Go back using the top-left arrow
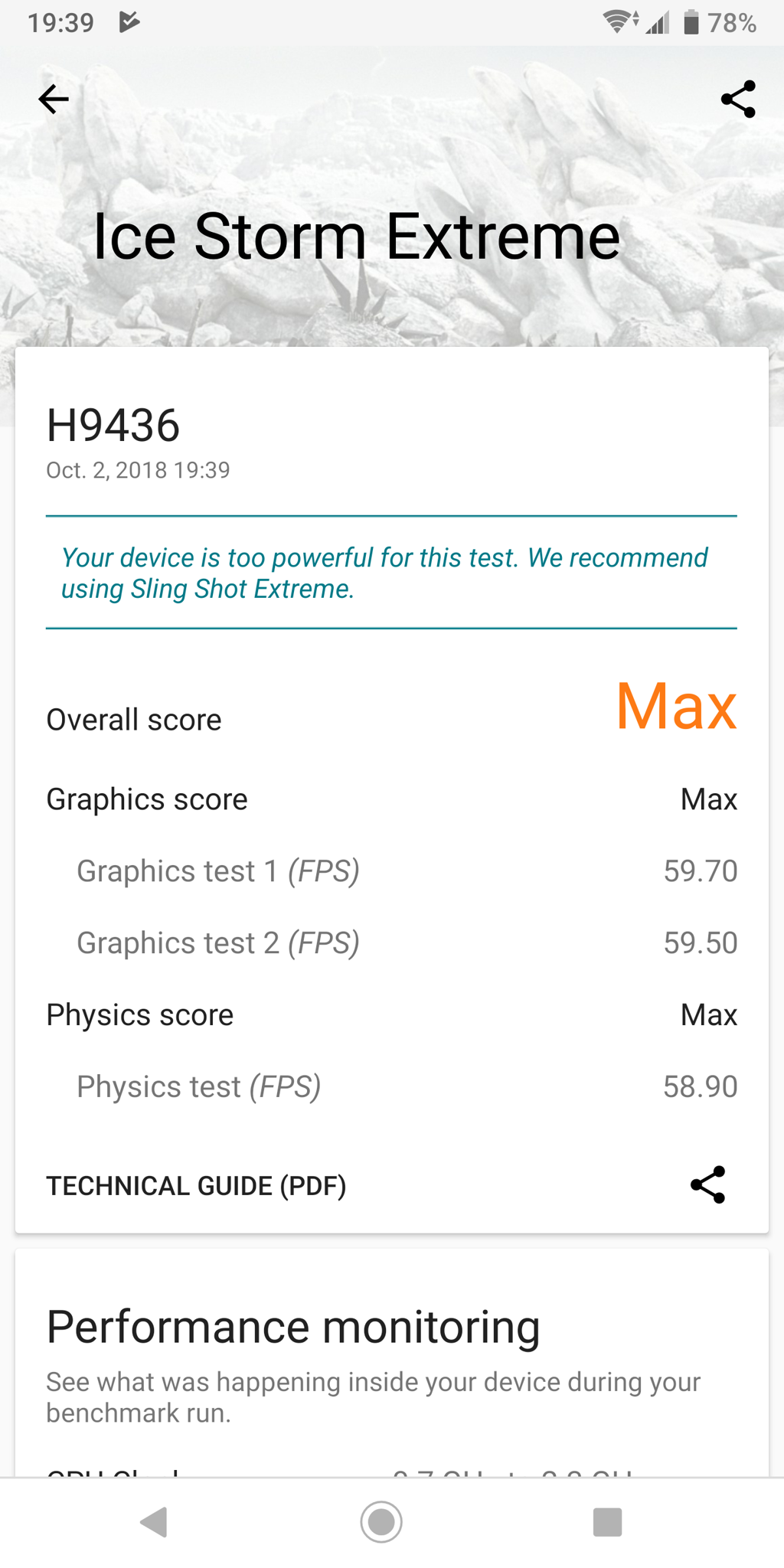This screenshot has height=1568, width=784. pyautogui.click(x=54, y=99)
